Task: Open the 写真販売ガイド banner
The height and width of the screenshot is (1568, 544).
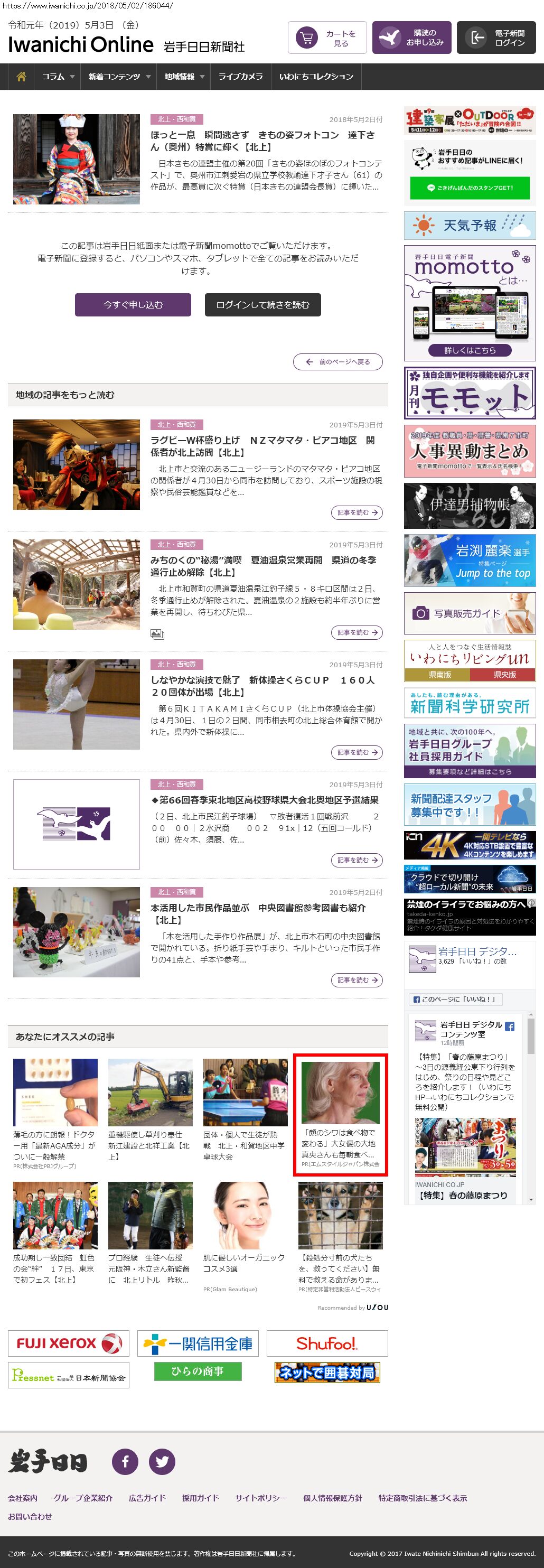Action: (469, 613)
